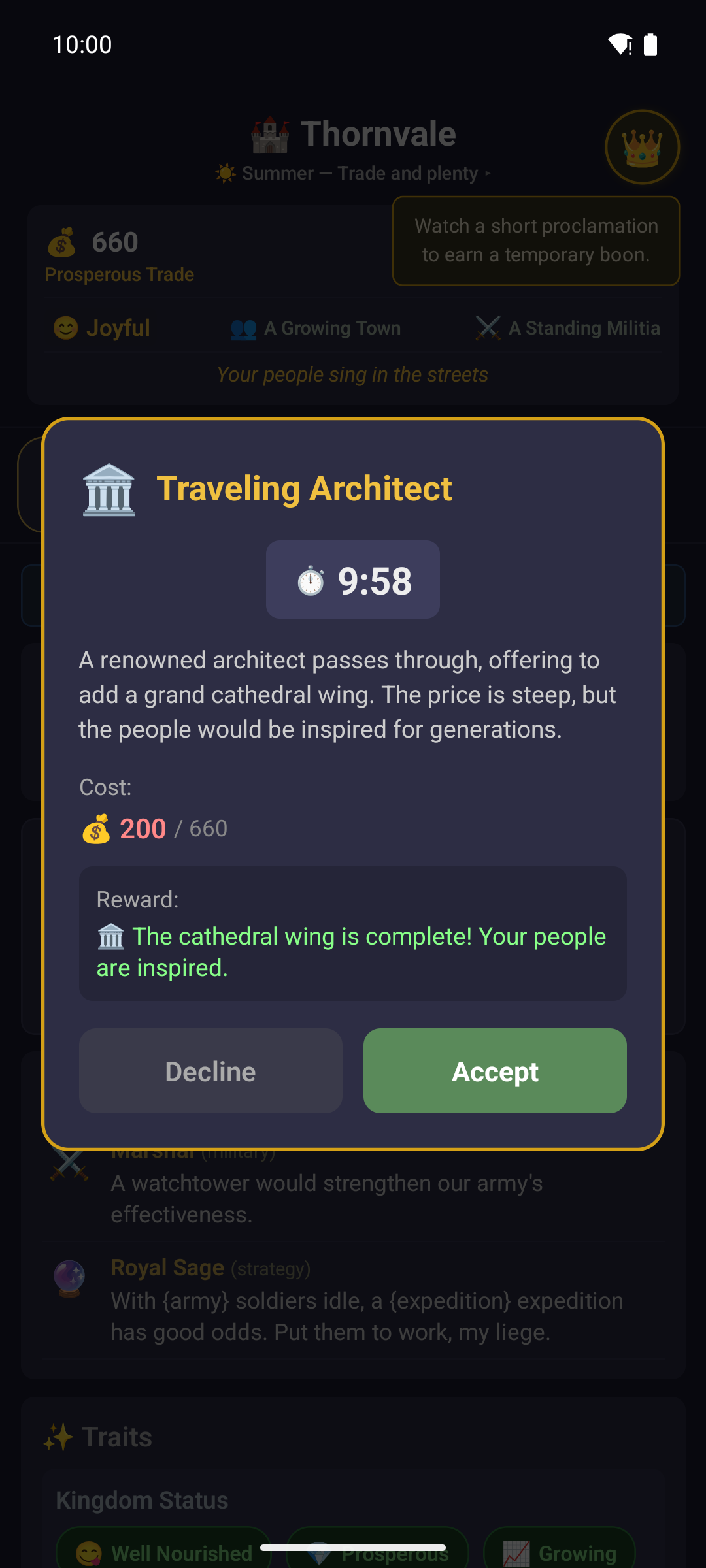Decline the Traveling Architect offer

pos(210,1071)
